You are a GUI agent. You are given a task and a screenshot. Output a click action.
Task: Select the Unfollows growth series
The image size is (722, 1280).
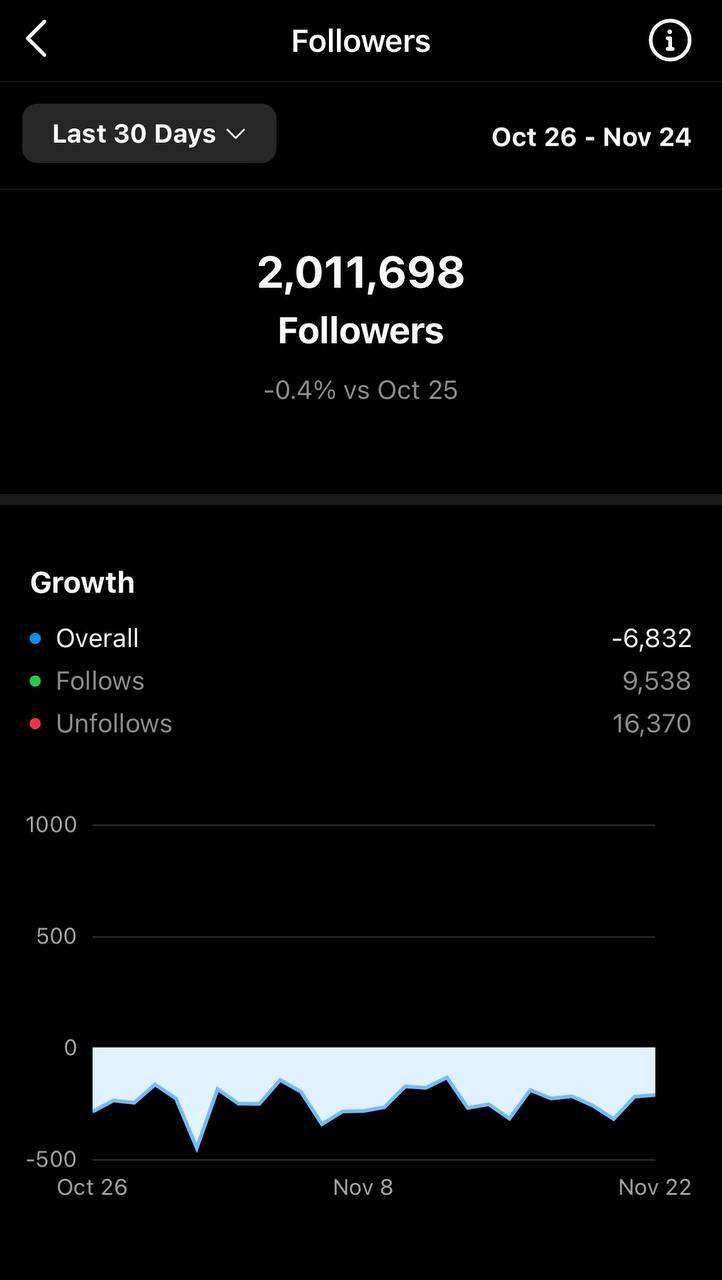point(360,723)
